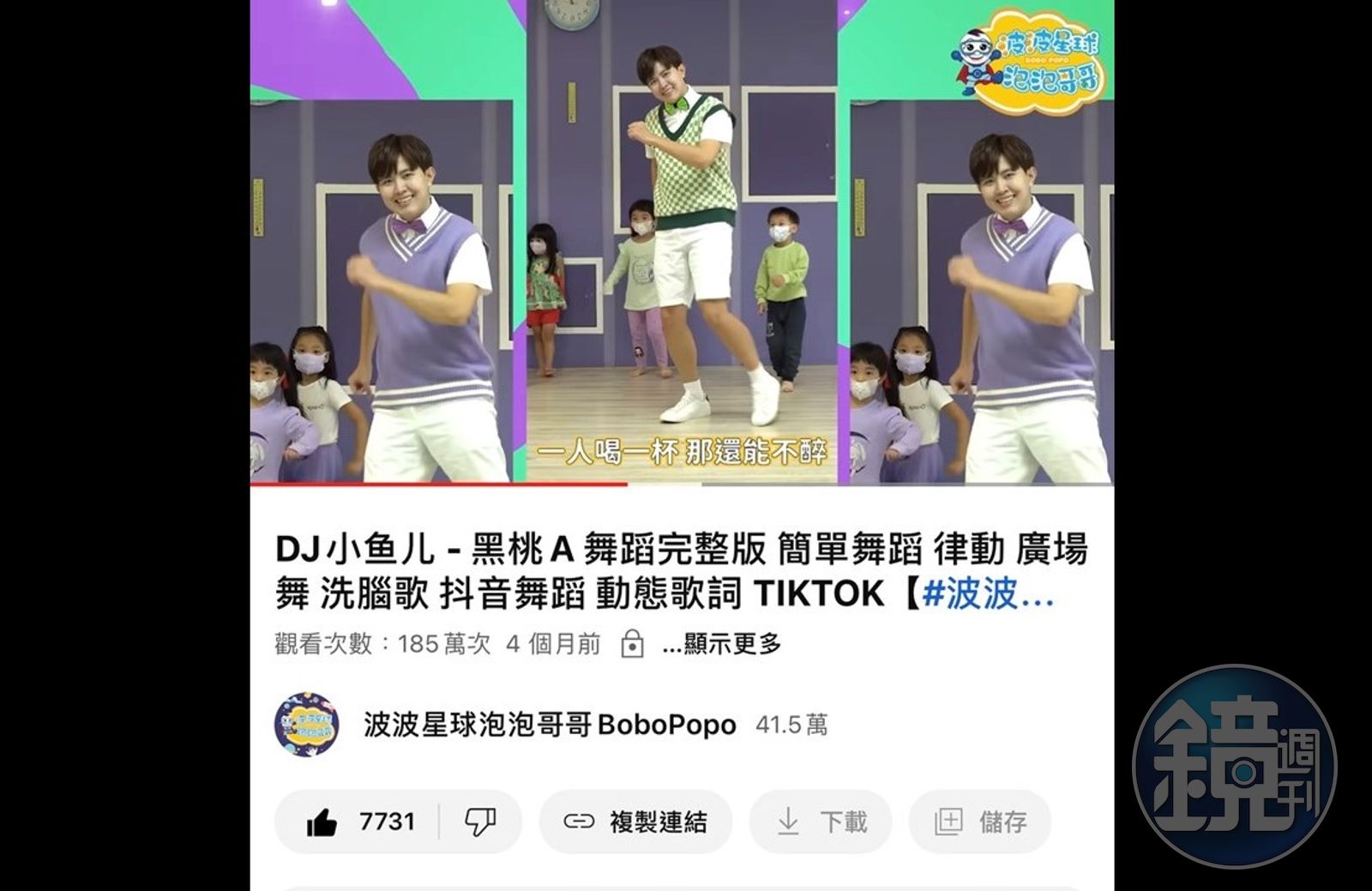Expand the description with 顯示更多
Image resolution: width=1372 pixels, height=891 pixels.
(722, 644)
